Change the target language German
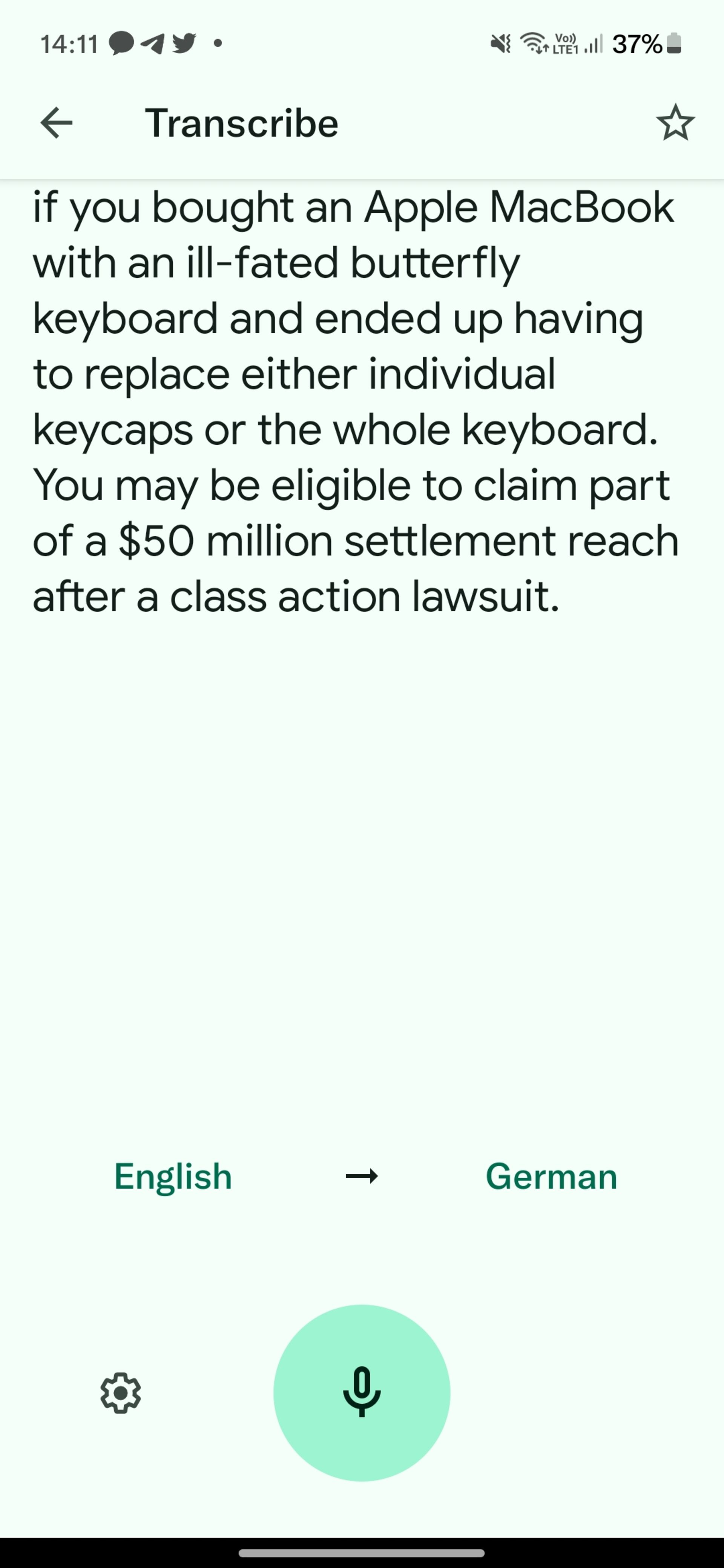 (551, 1176)
